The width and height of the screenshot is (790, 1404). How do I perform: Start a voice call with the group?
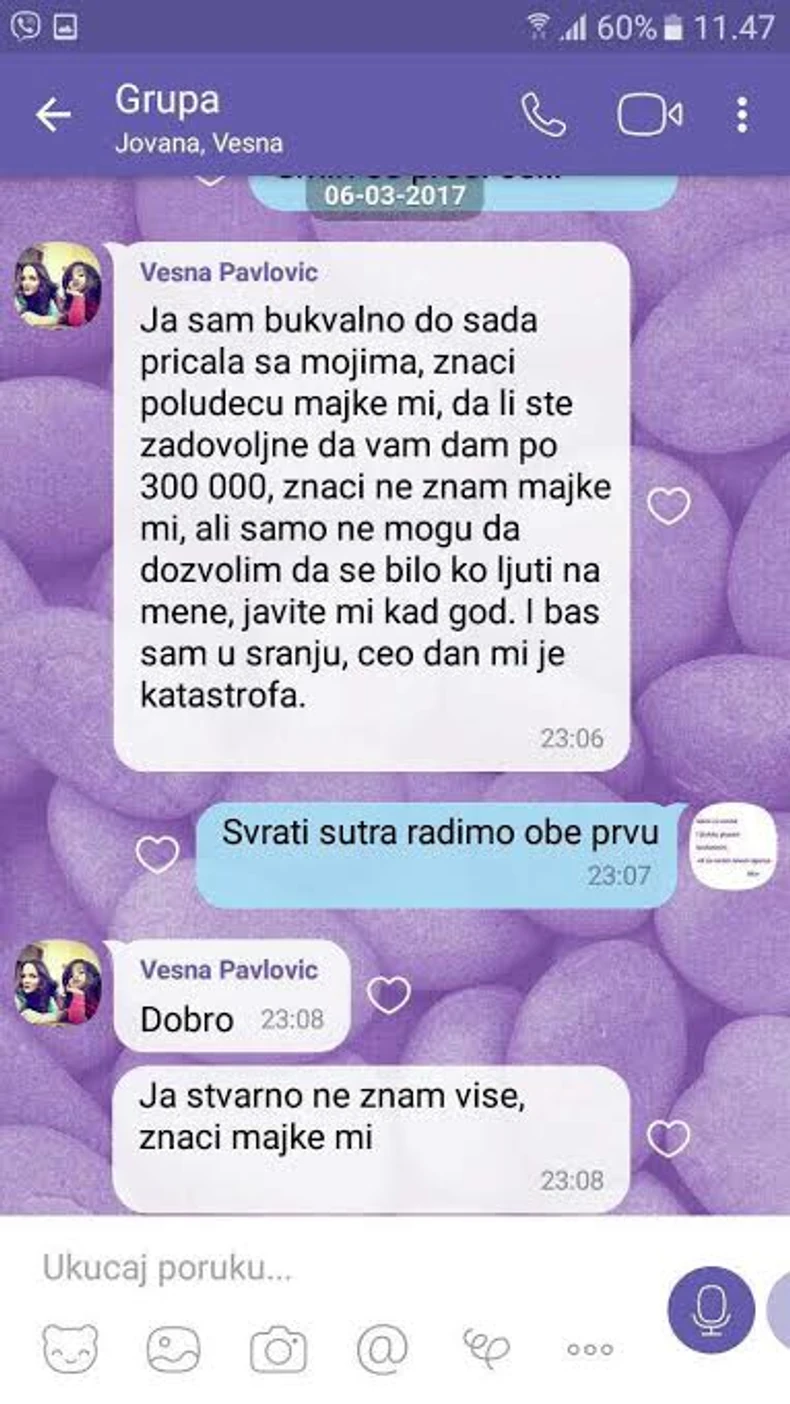pyautogui.click(x=543, y=116)
